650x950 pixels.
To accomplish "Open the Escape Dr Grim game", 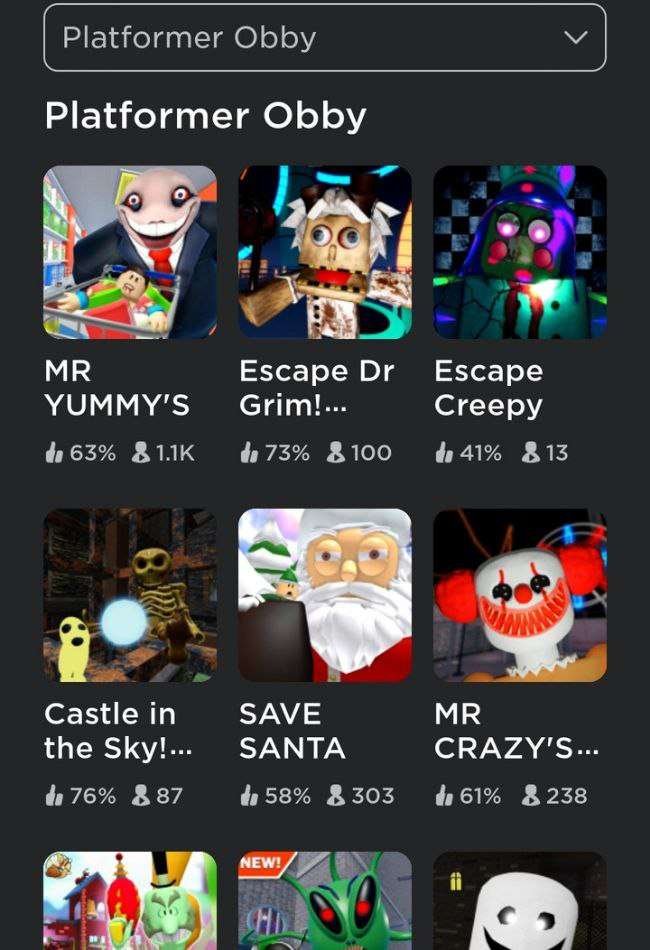I will tap(324, 252).
